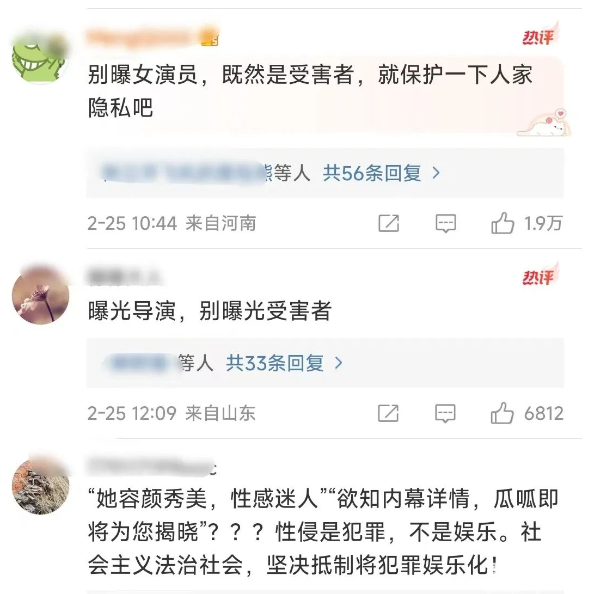Image resolution: width=605 pixels, height=594 pixels.
Task: Like the comment with 6812 likes
Action: [x=503, y=413]
